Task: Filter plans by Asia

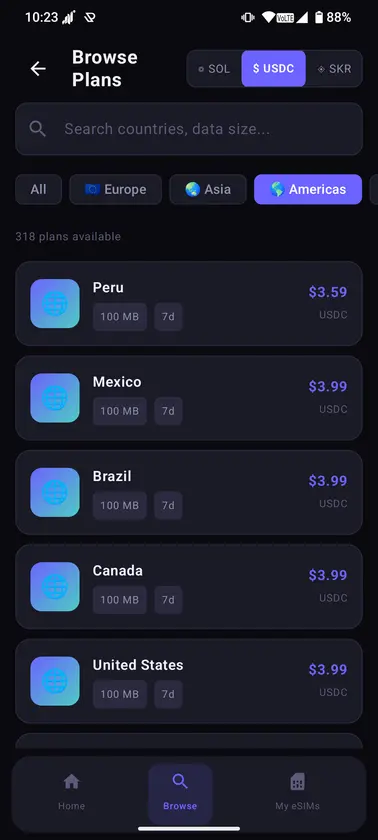Action: pyautogui.click(x=208, y=189)
